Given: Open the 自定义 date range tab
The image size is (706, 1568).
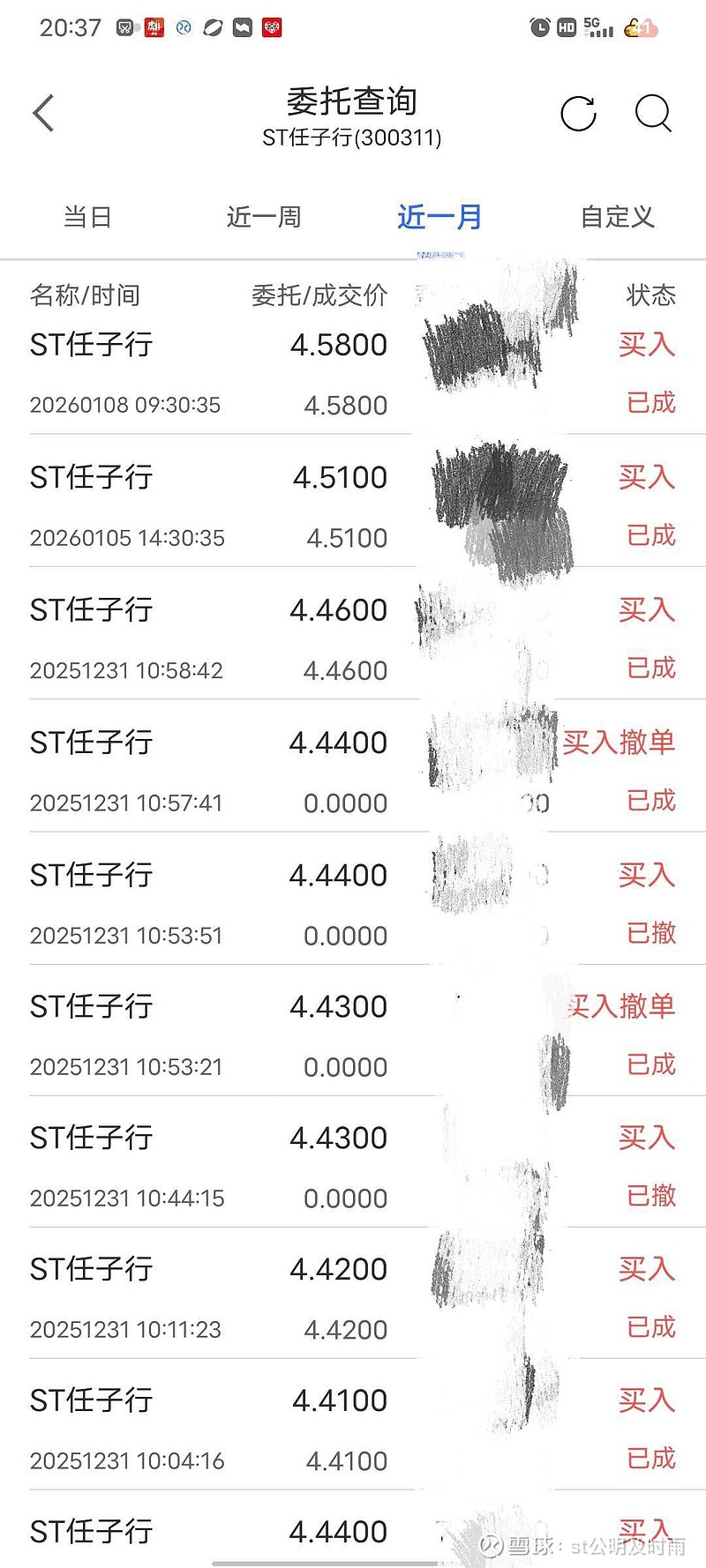Looking at the screenshot, I should [x=616, y=216].
